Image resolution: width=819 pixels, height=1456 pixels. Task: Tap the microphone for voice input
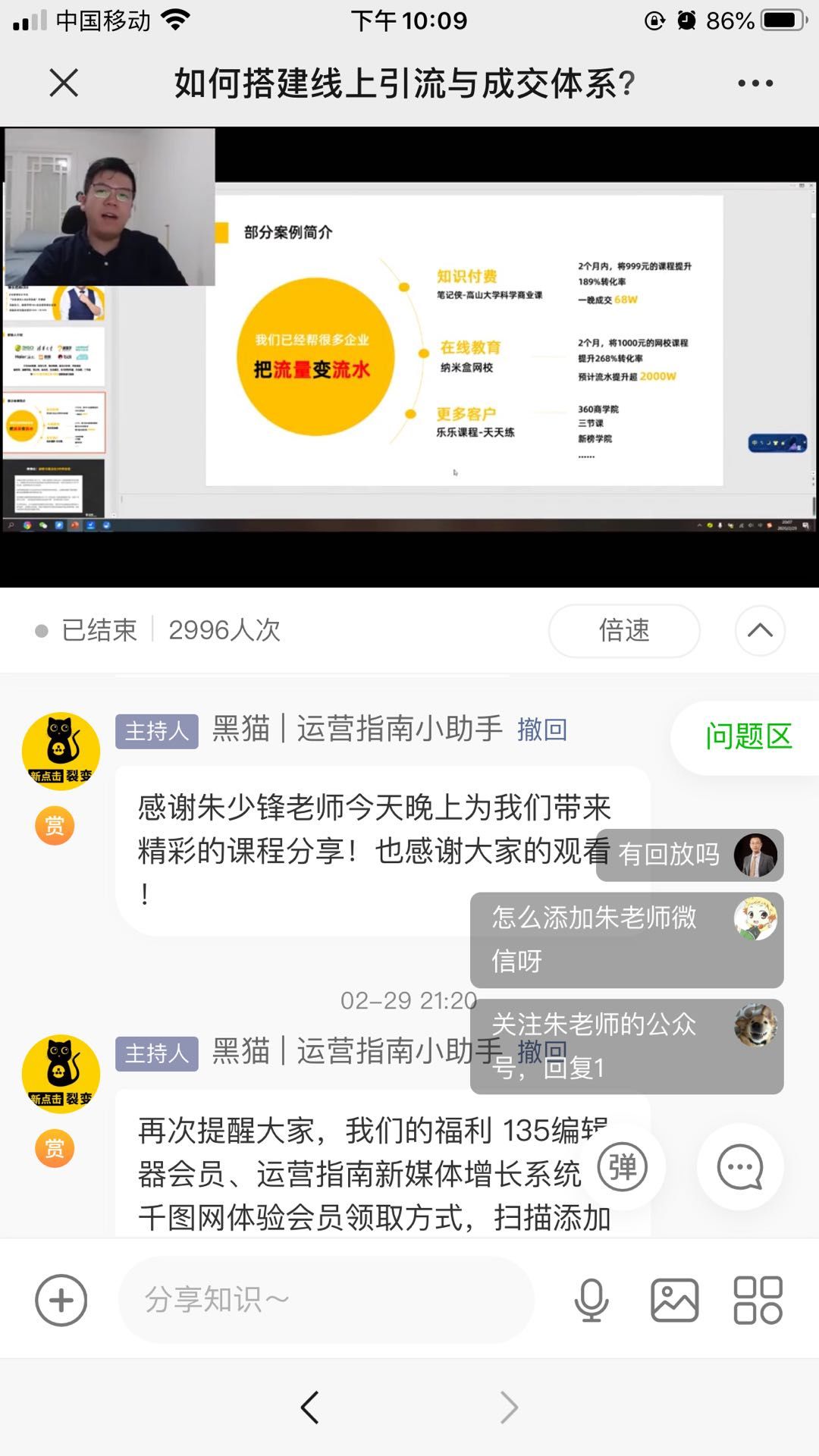coord(591,1300)
